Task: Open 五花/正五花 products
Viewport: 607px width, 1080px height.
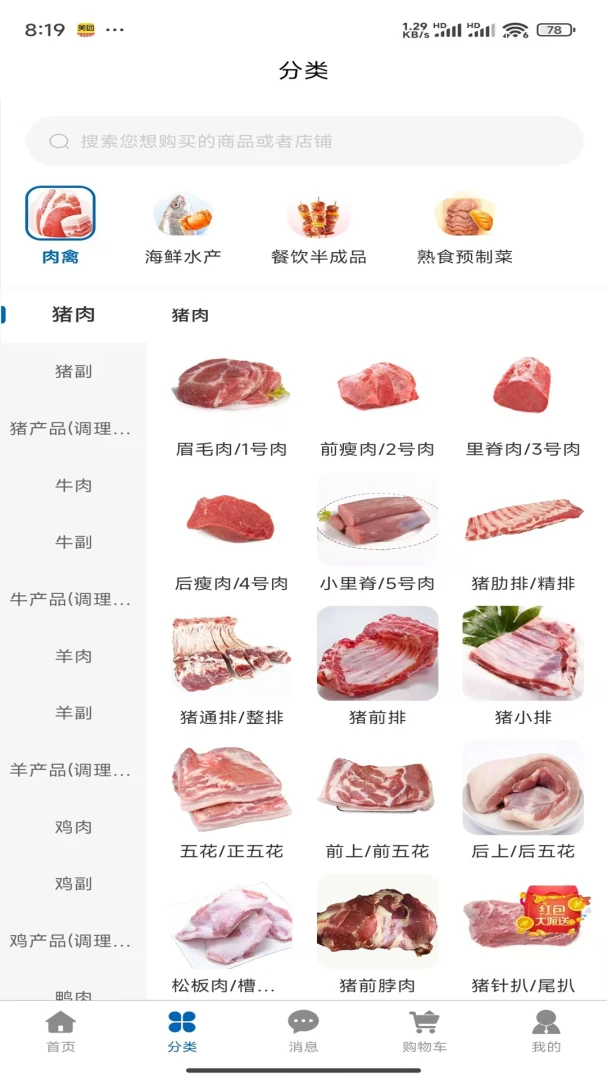Action: 232,801
